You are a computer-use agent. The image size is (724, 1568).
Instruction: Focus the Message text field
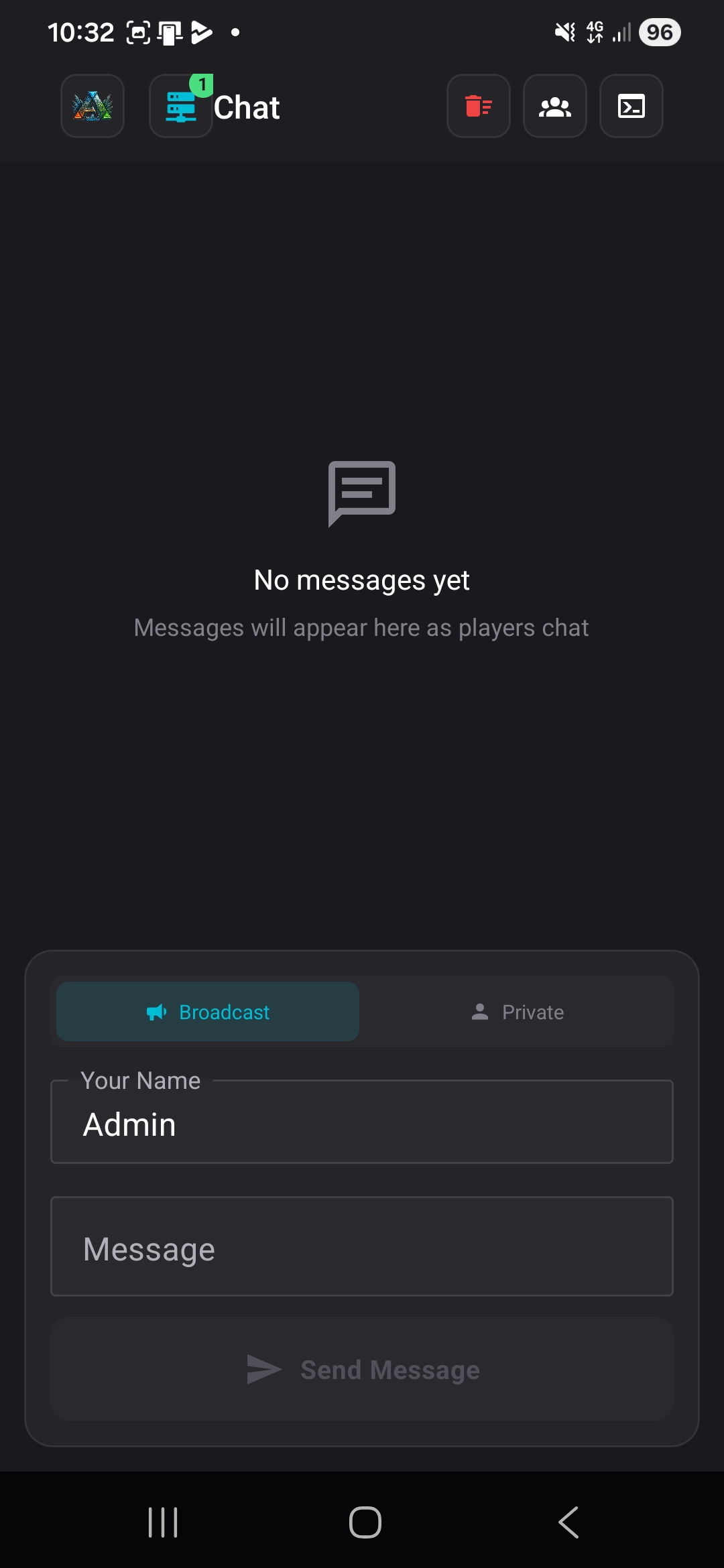tap(362, 1247)
